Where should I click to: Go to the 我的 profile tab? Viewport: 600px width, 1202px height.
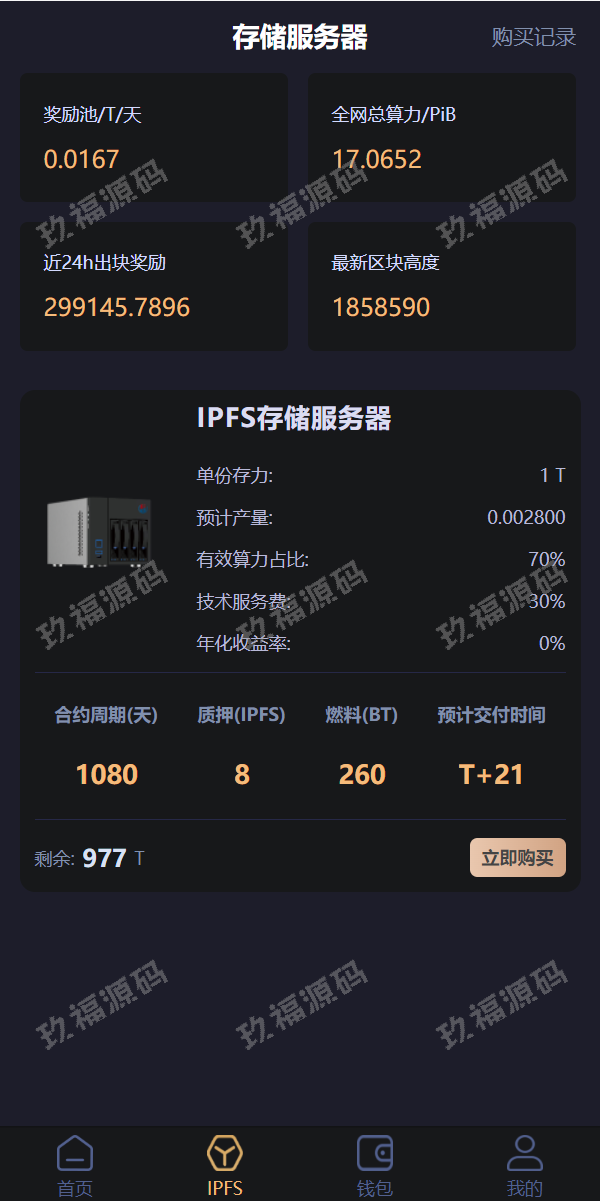tap(524, 1166)
